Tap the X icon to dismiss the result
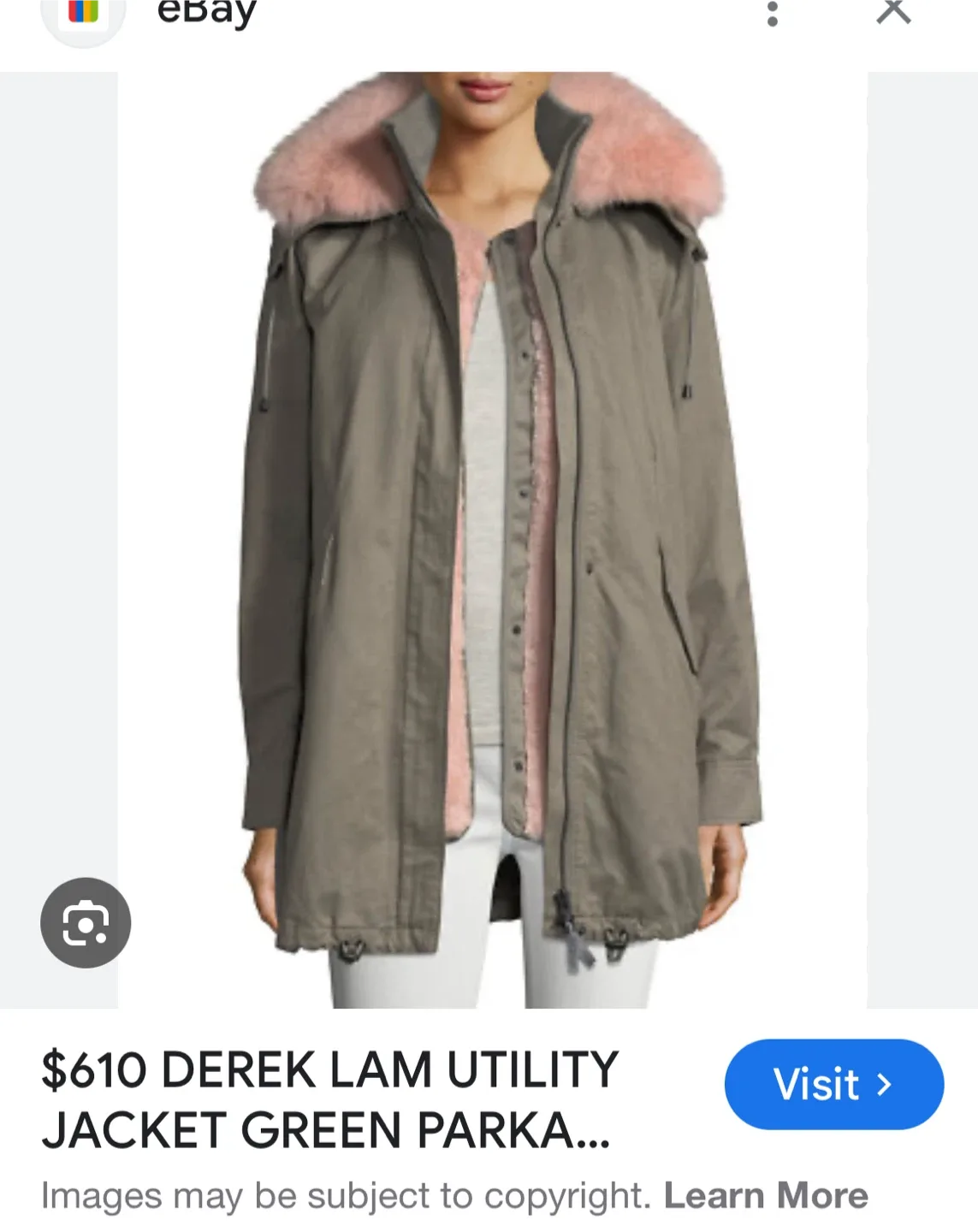 pos(894,9)
